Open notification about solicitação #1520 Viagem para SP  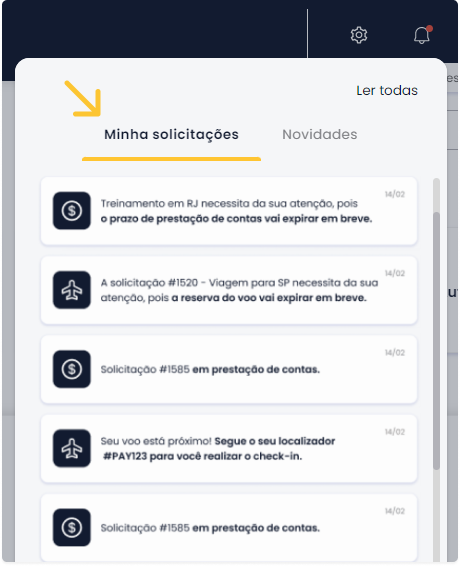(229, 290)
